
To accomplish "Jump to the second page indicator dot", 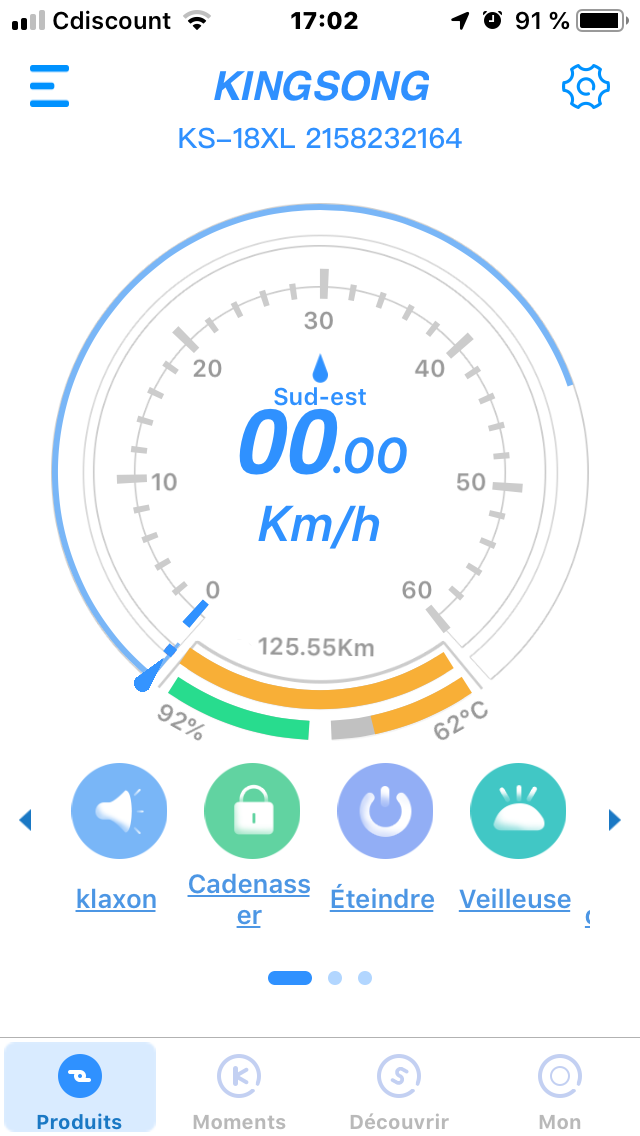I will pos(335,978).
